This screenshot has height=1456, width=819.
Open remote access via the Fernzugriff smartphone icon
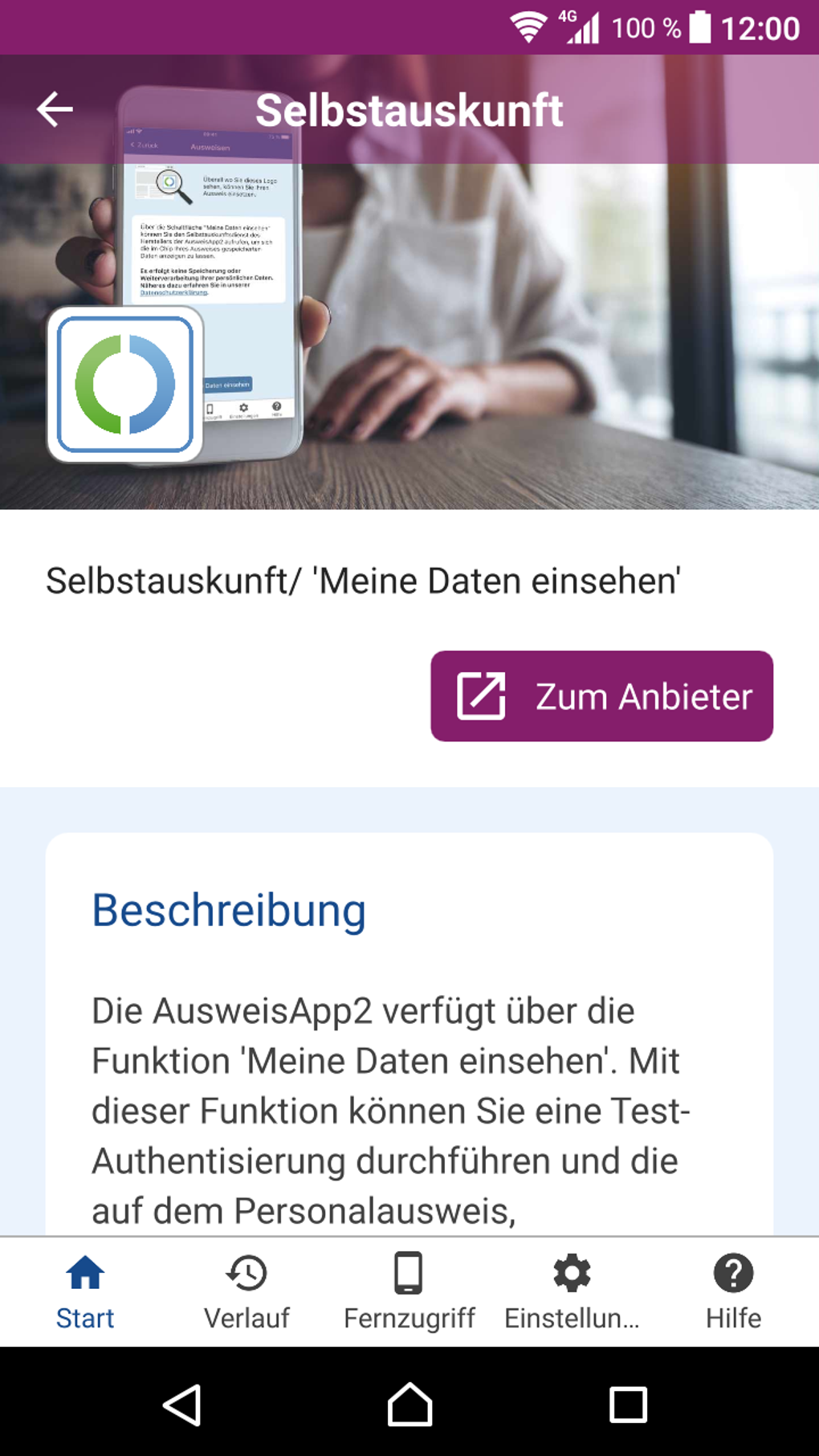(409, 1273)
